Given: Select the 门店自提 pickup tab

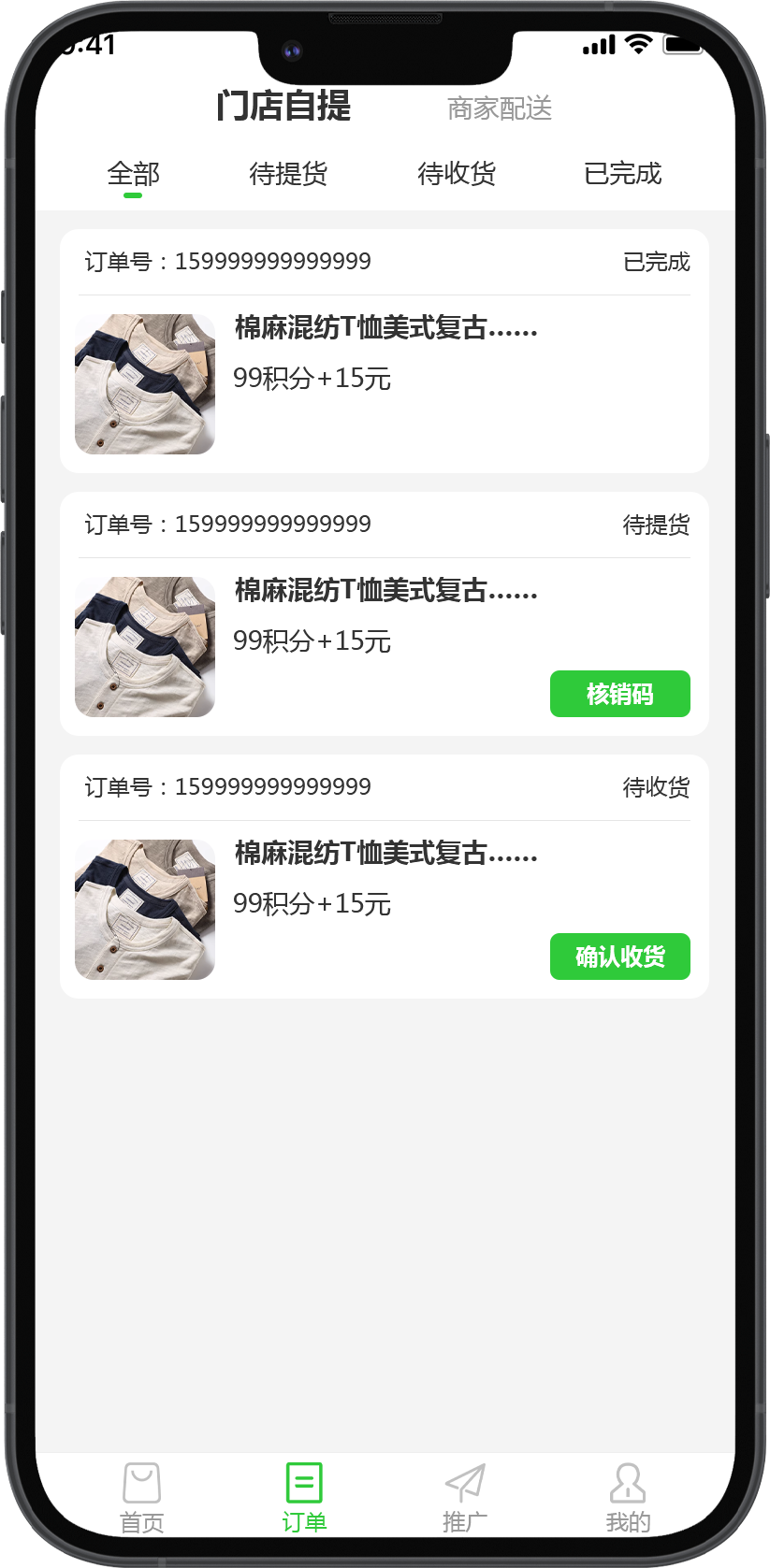Looking at the screenshot, I should click(283, 106).
